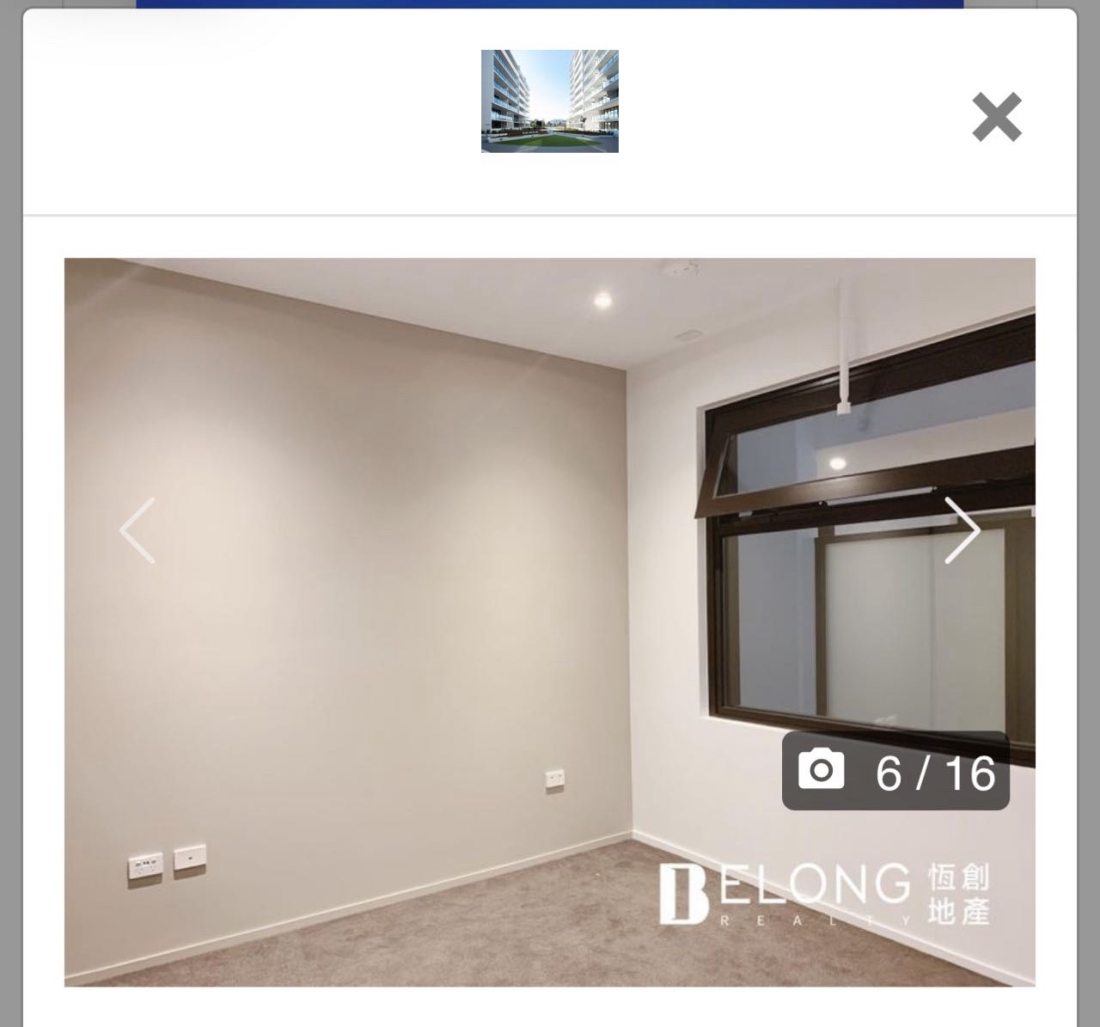Go to the next photo
Viewport: 1100px width, 1027px height.
[x=962, y=530]
